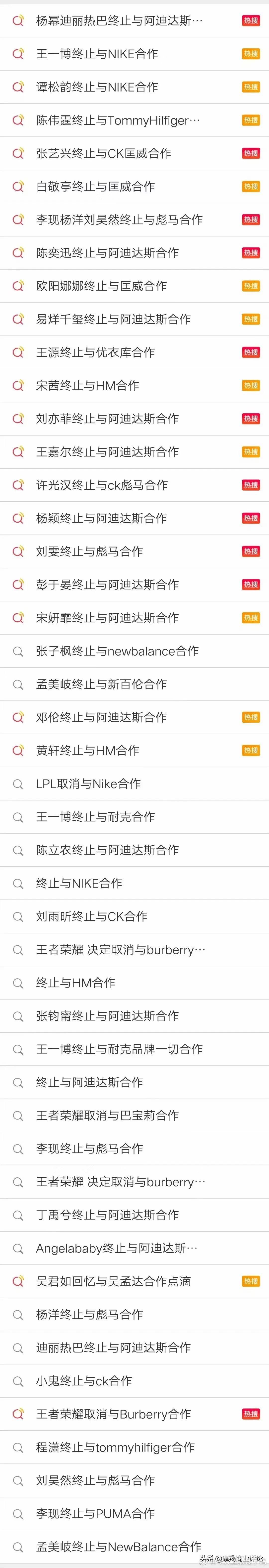The width and height of the screenshot is (269, 1568).
Task: Select 吴君如回忆与吴孟达合作点滴 hot topic
Action: (x=113, y=1281)
